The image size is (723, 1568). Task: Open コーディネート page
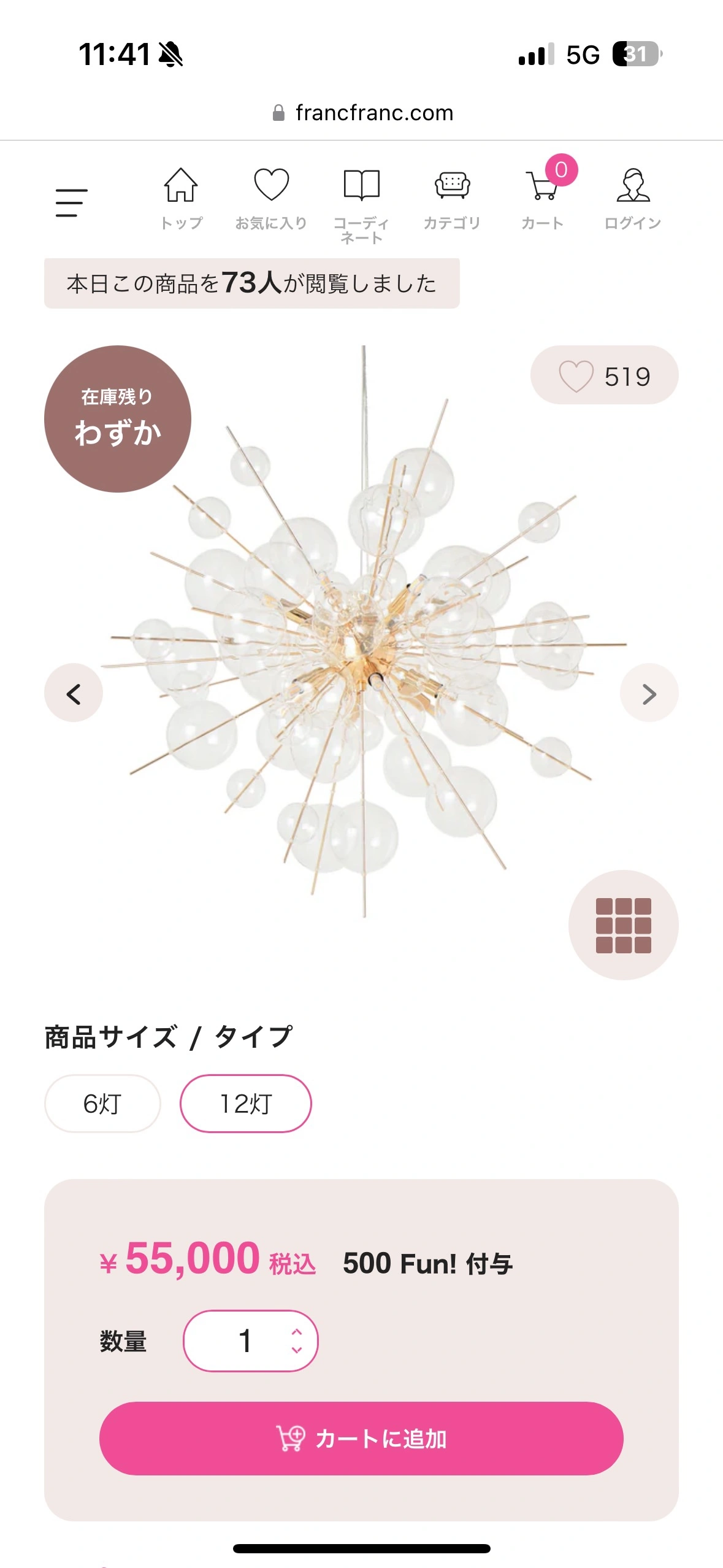[x=361, y=202]
